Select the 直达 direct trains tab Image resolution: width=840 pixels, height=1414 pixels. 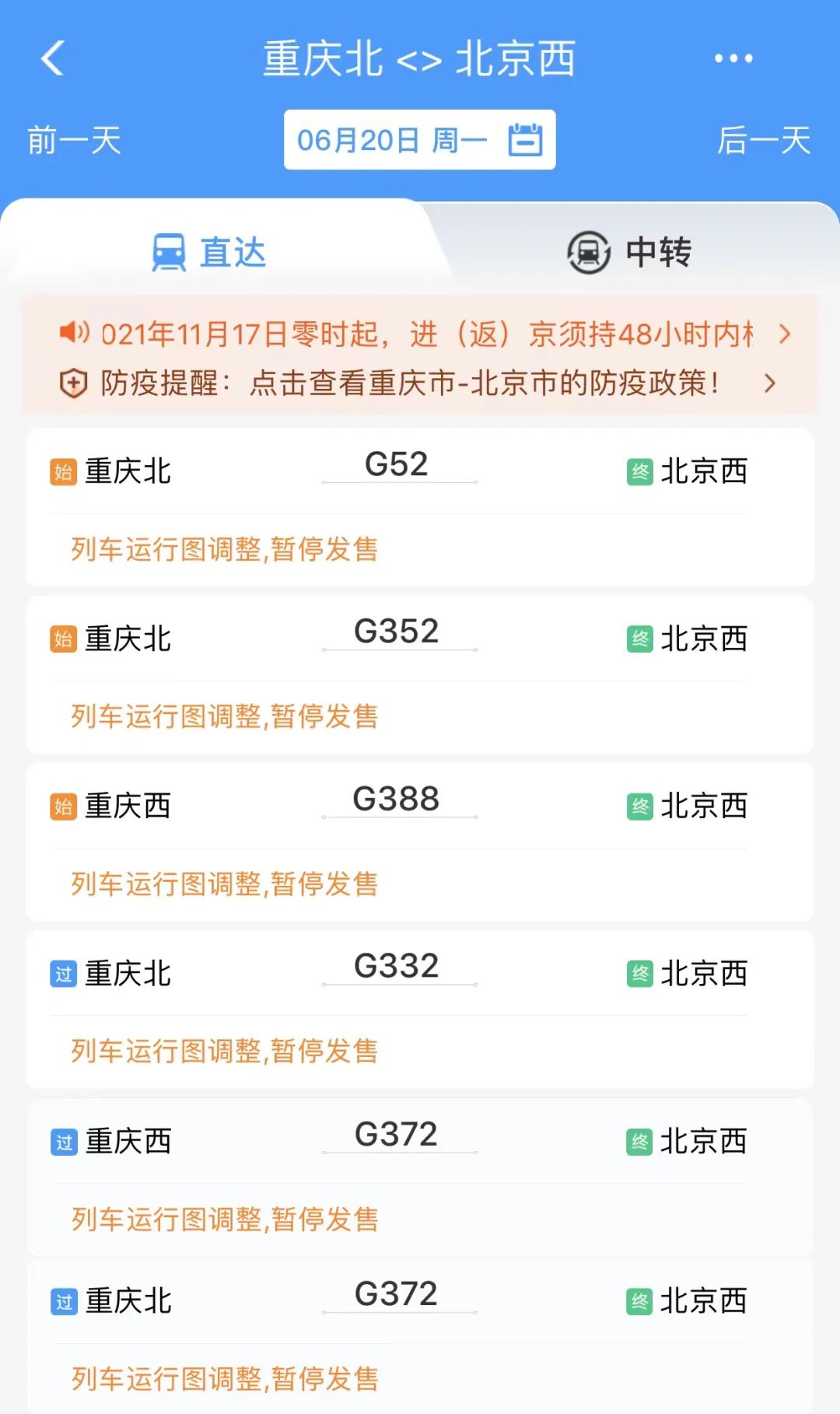coord(209,252)
